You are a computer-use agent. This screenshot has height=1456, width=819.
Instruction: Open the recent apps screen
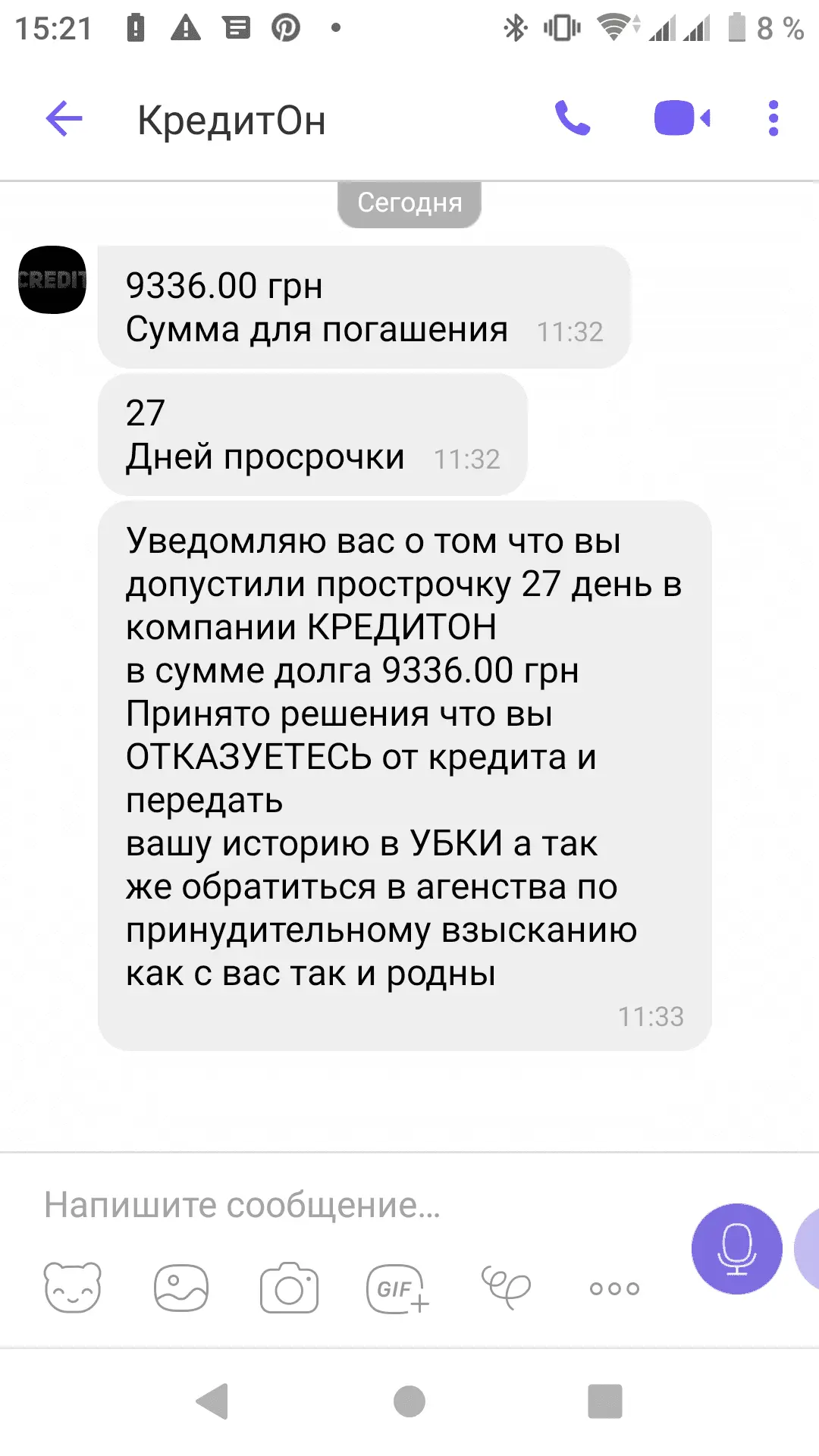[604, 1401]
